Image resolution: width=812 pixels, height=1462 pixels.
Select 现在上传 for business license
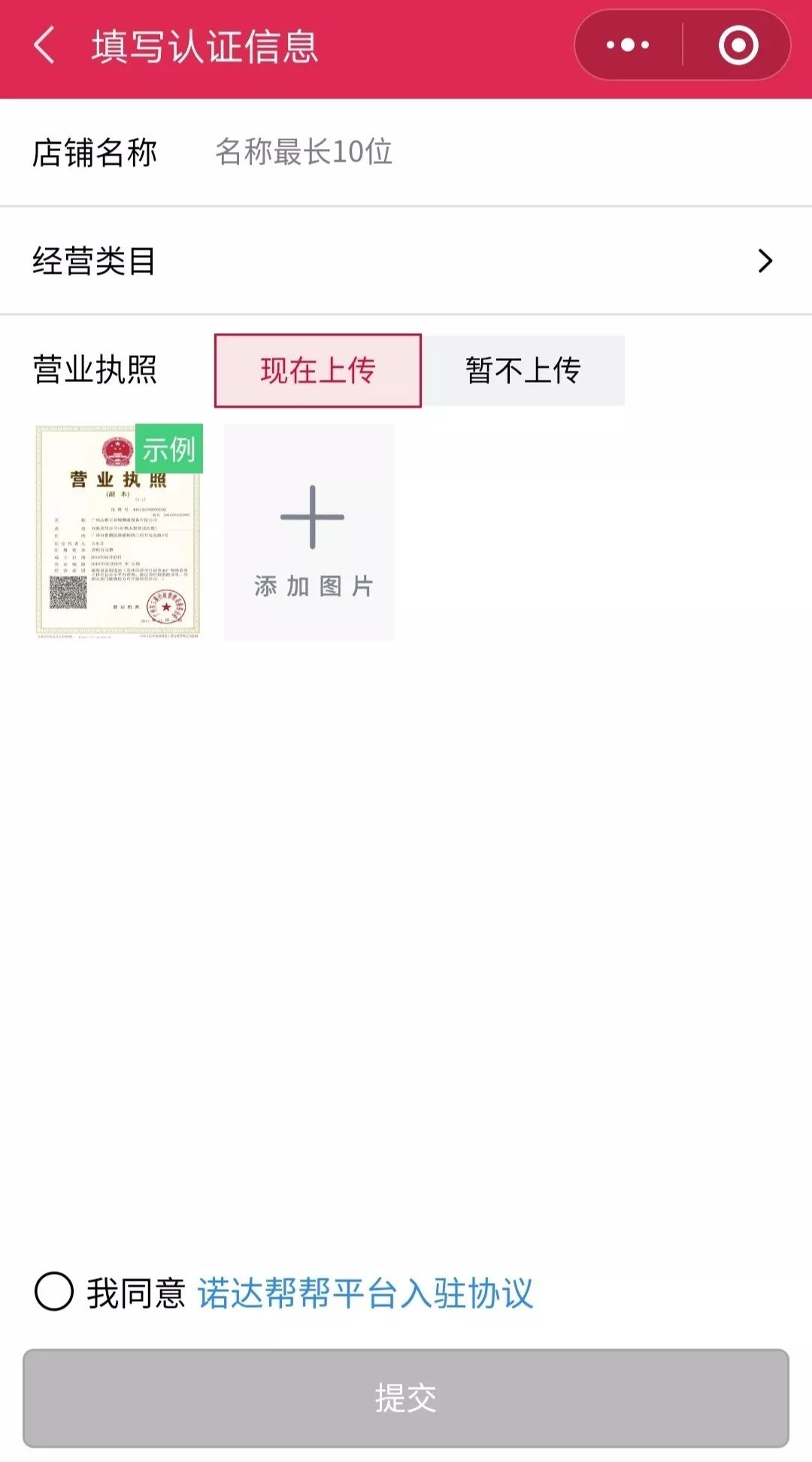pyautogui.click(x=317, y=371)
